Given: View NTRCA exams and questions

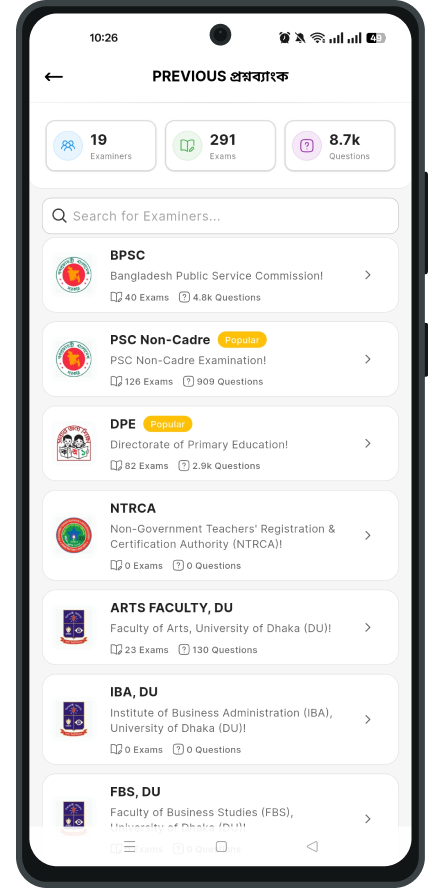Looking at the screenshot, I should click(220, 535).
